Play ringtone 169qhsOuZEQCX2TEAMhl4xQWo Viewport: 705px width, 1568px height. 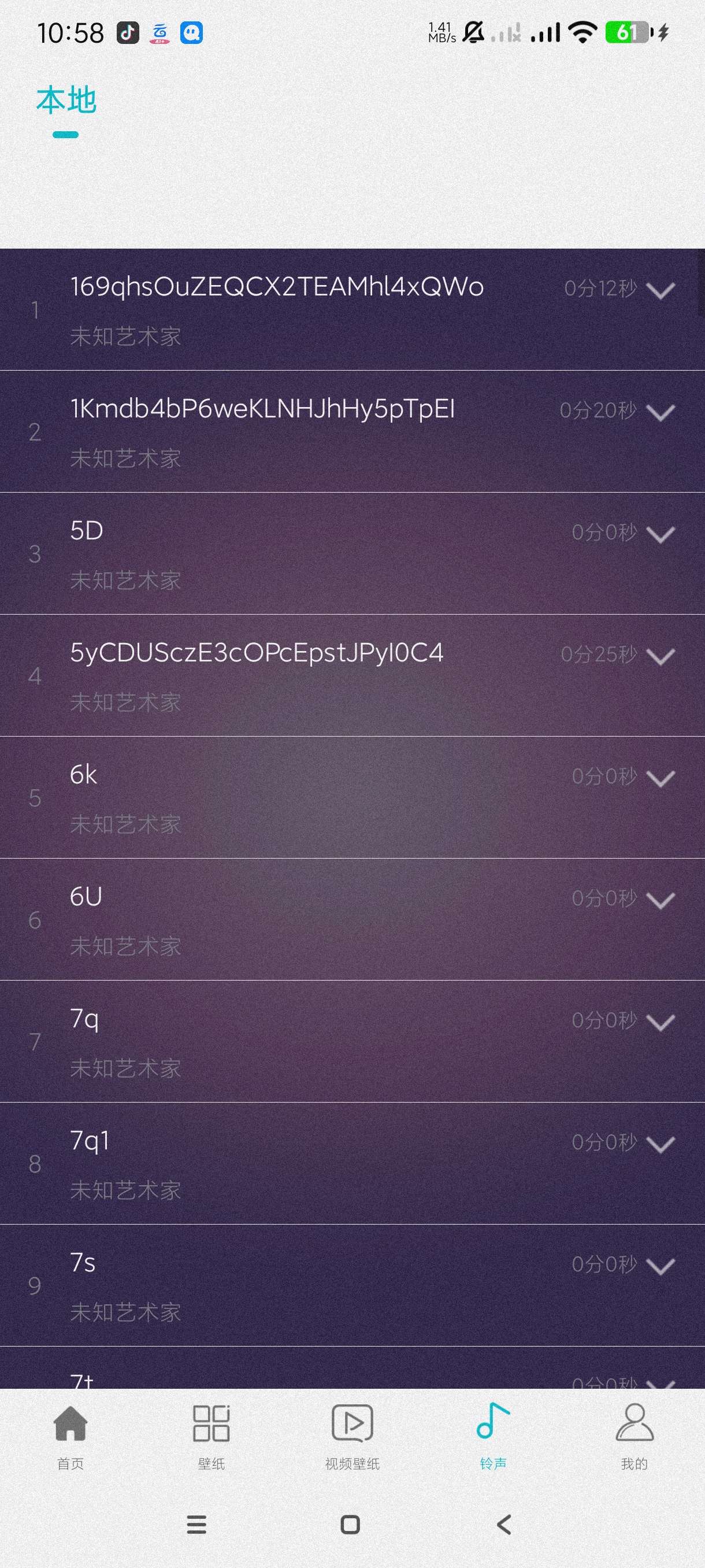coord(277,309)
